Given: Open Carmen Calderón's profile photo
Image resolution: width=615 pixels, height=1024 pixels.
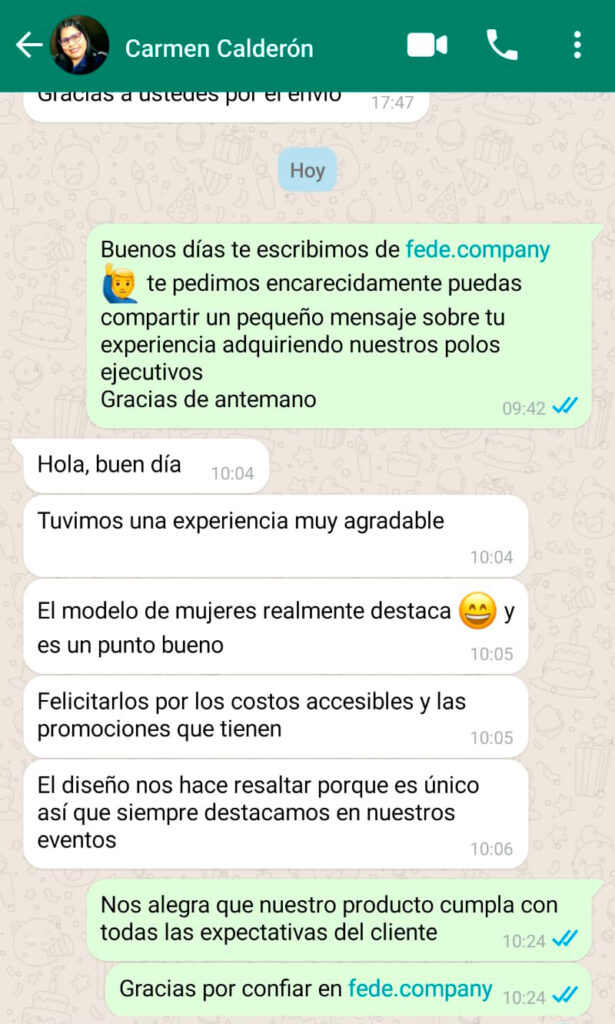Looking at the screenshot, I should (x=79, y=45).
